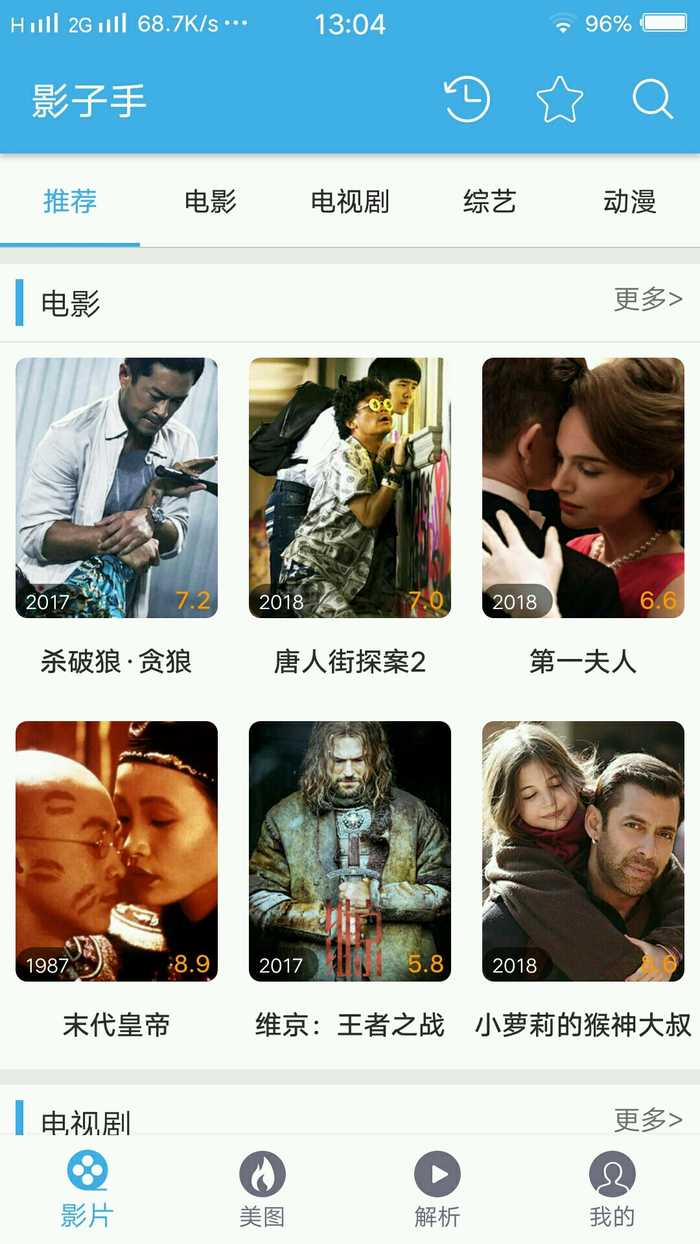
Task: Open the movie 杀破狼·贪狼
Action: tap(117, 488)
